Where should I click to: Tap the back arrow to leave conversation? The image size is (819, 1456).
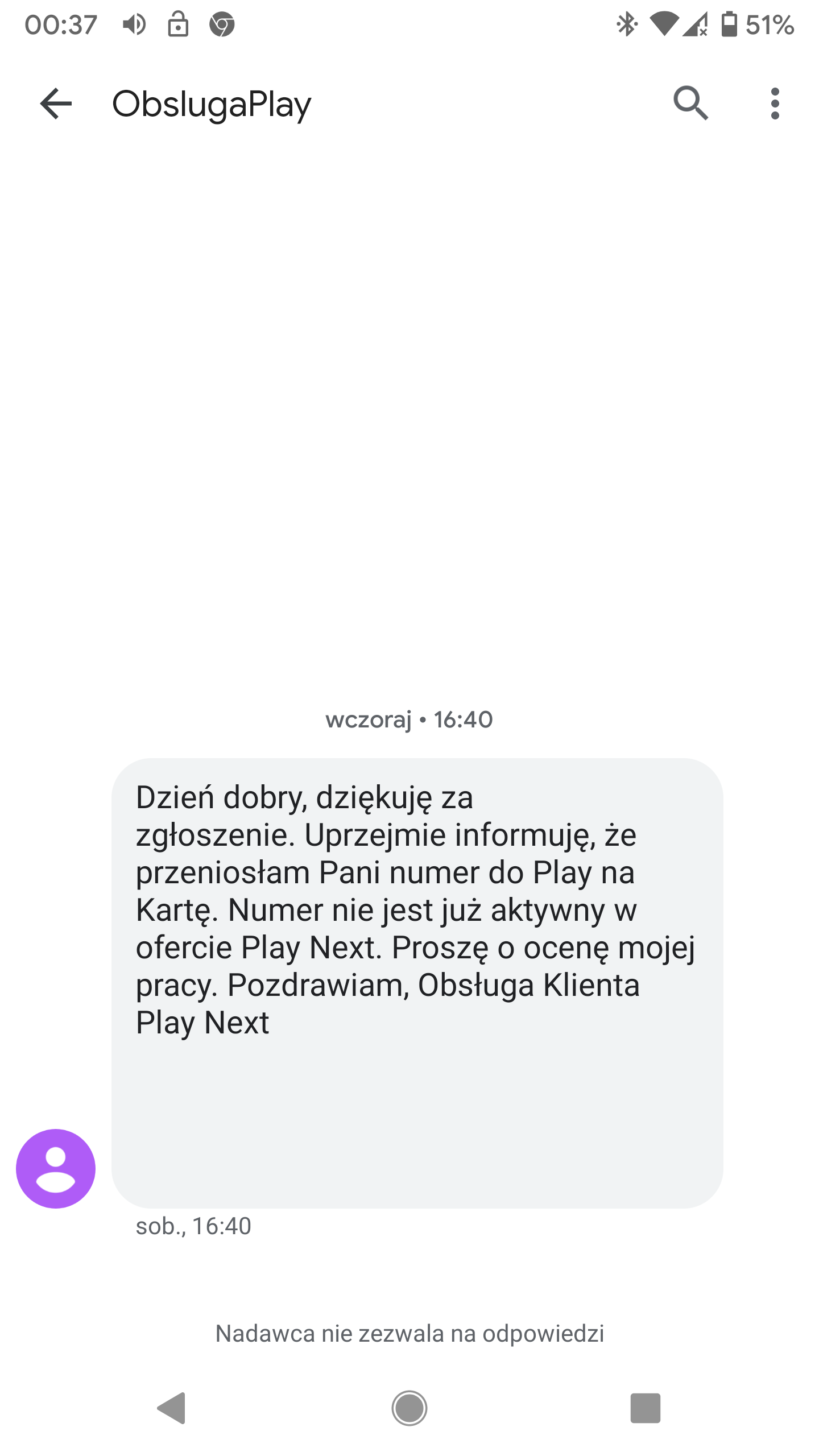[x=55, y=104]
